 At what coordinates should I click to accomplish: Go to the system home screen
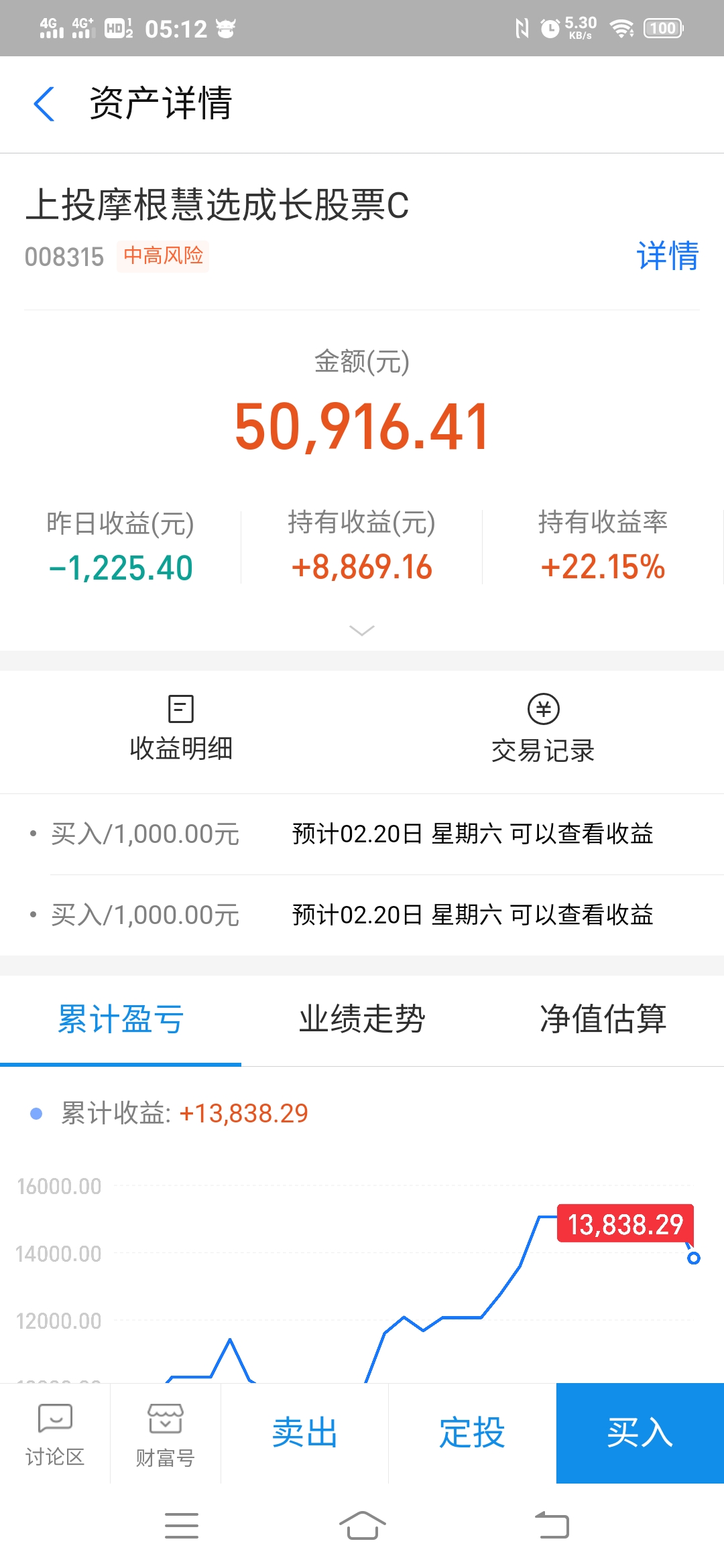pos(362,1526)
